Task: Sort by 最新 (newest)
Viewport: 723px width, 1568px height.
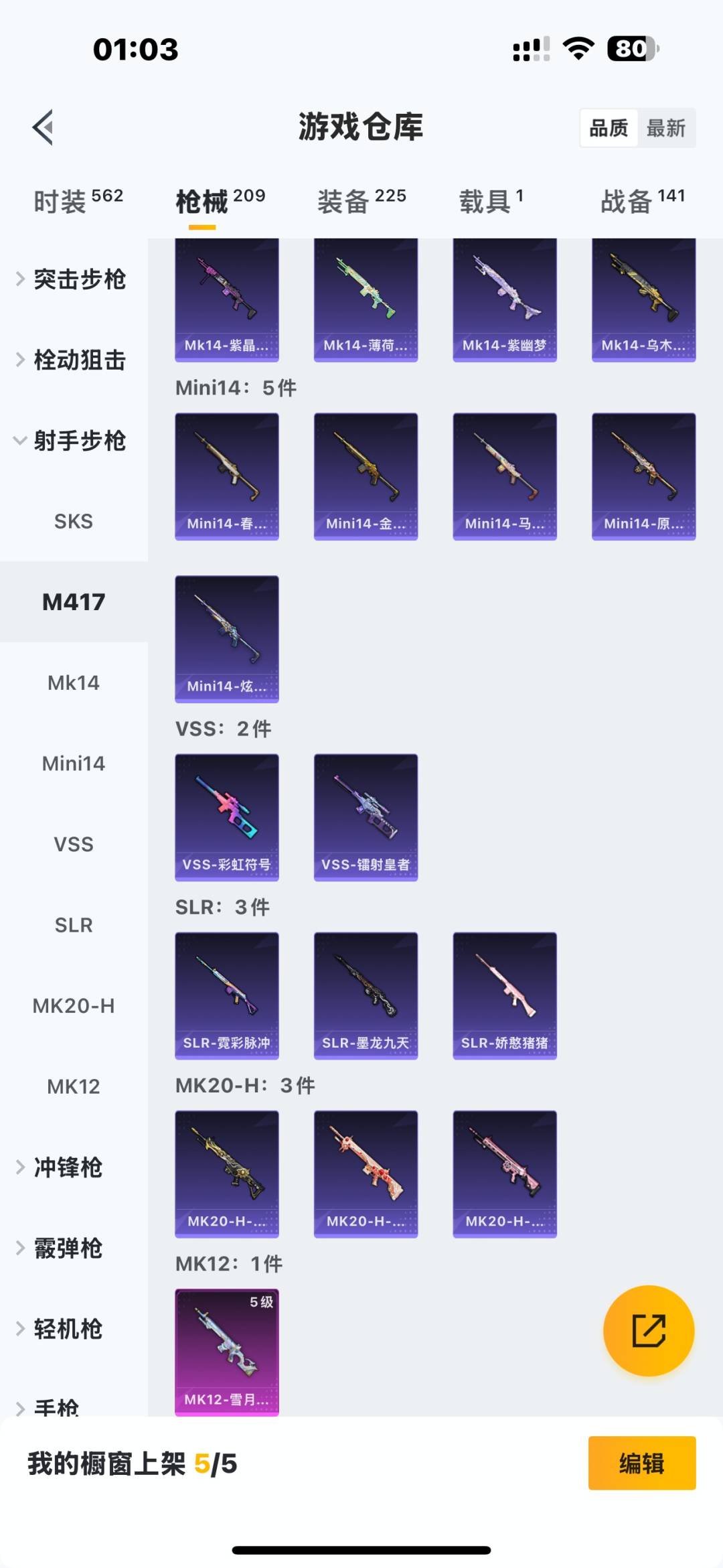Action: point(665,128)
